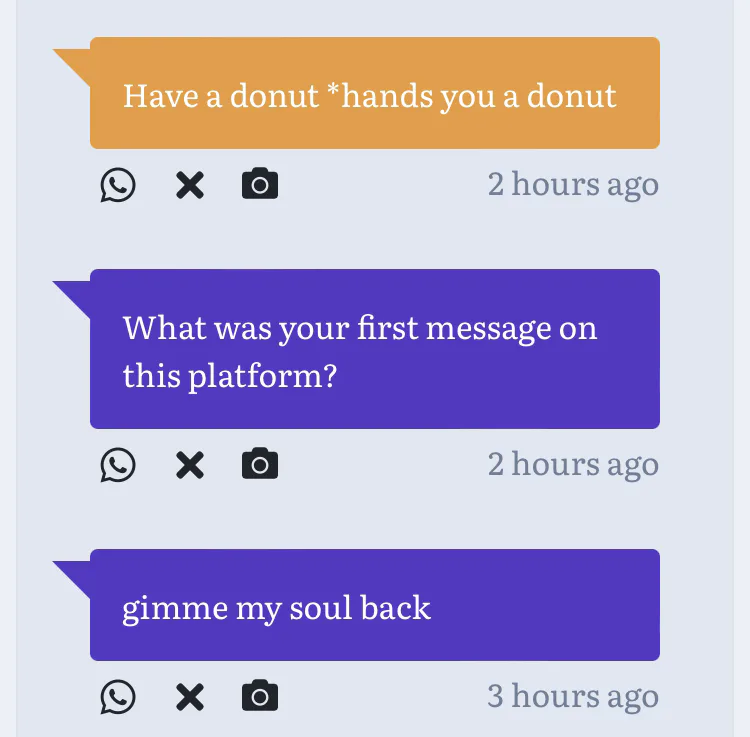
Task: Share the 'first message' question via WhatsApp
Action: pos(118,465)
